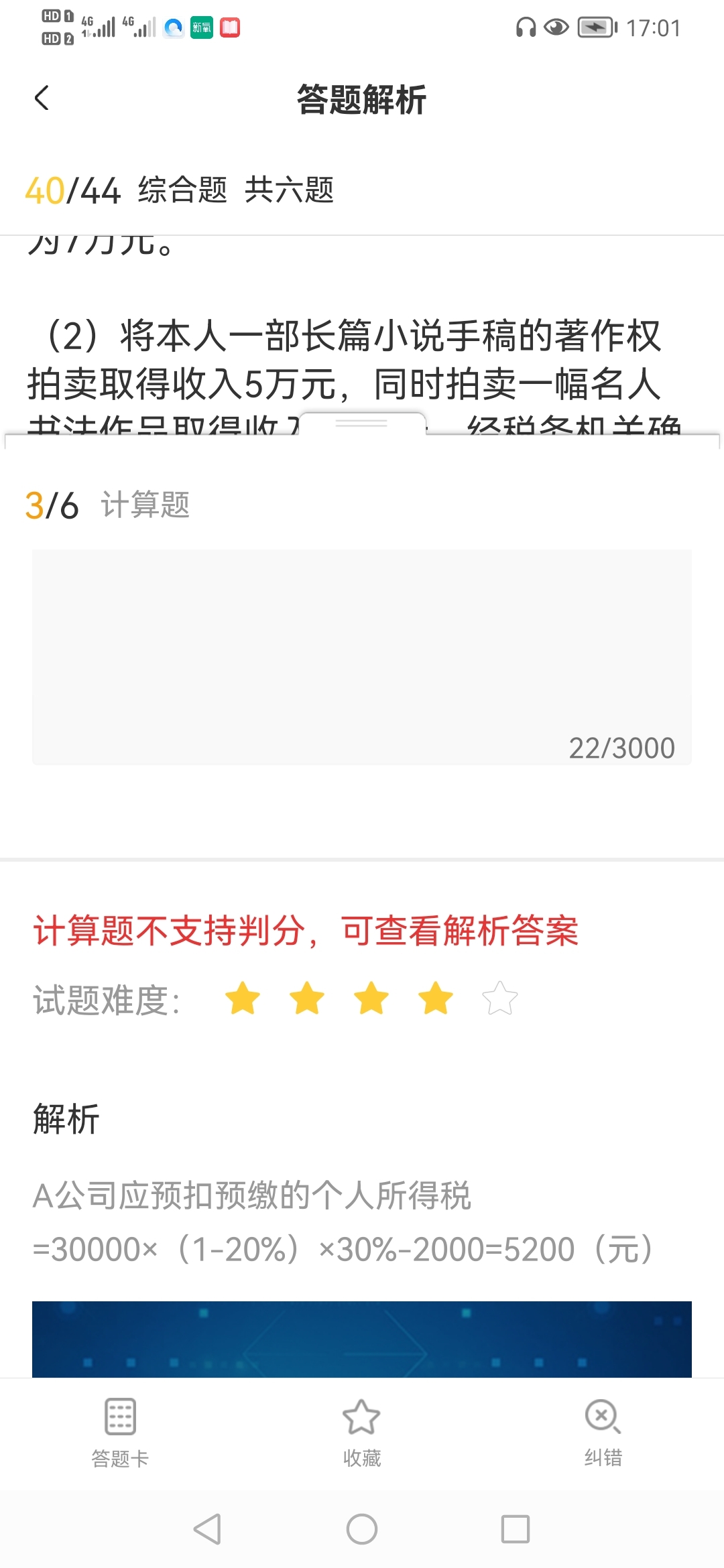Screen dimensions: 724x1568
Task: Tap 收藏 to bookmark this question
Action: [x=361, y=1431]
